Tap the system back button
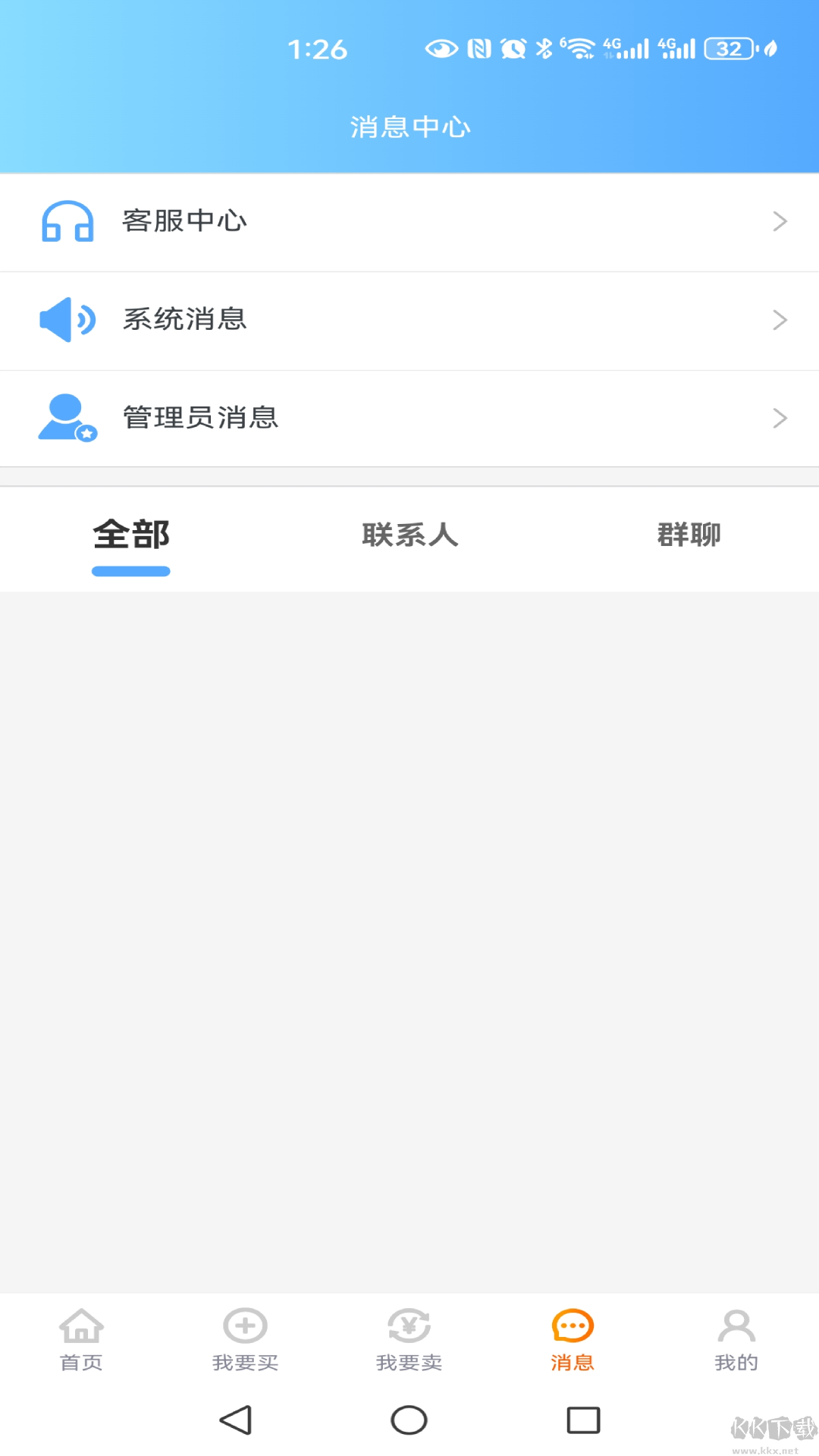Image resolution: width=819 pixels, height=1456 pixels. coord(235,1420)
